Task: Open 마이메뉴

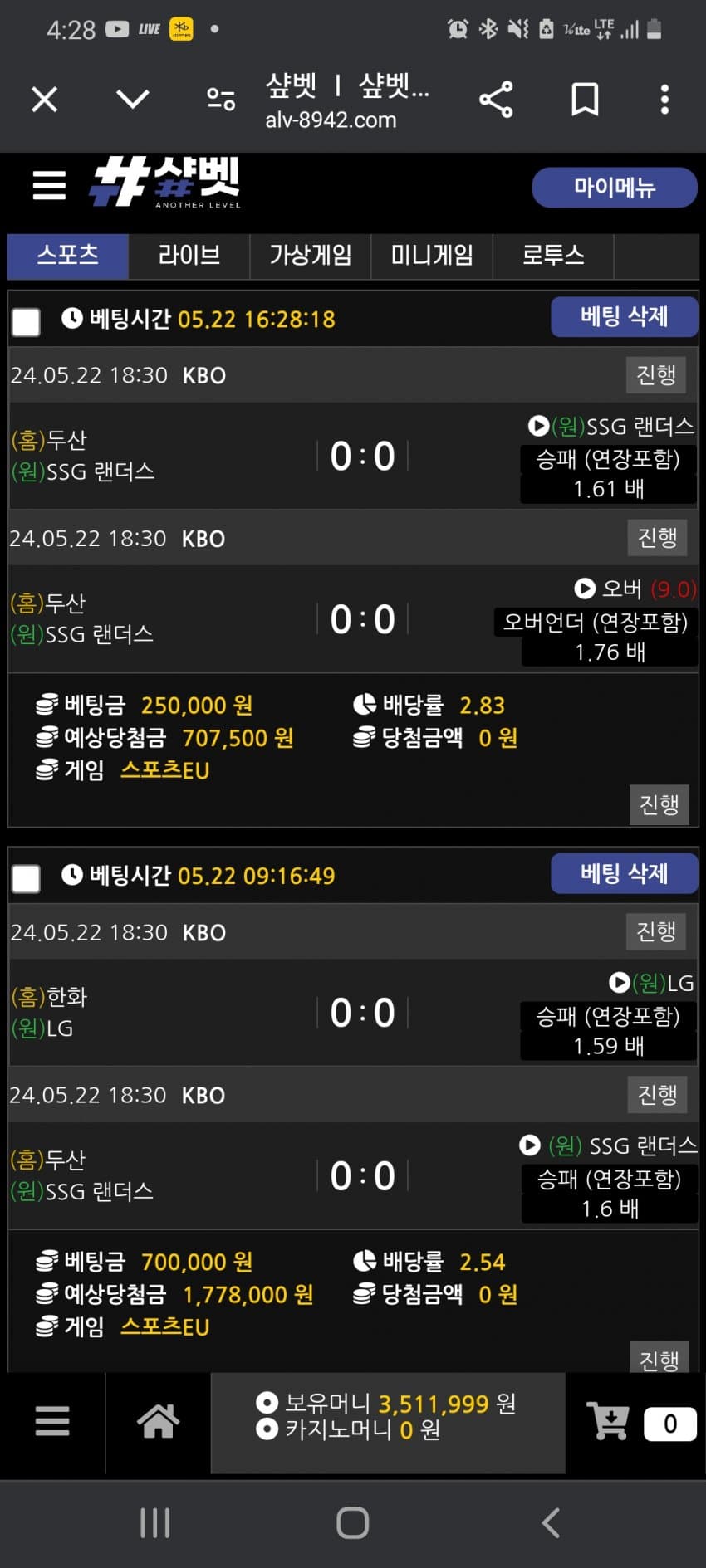Action: (x=615, y=188)
